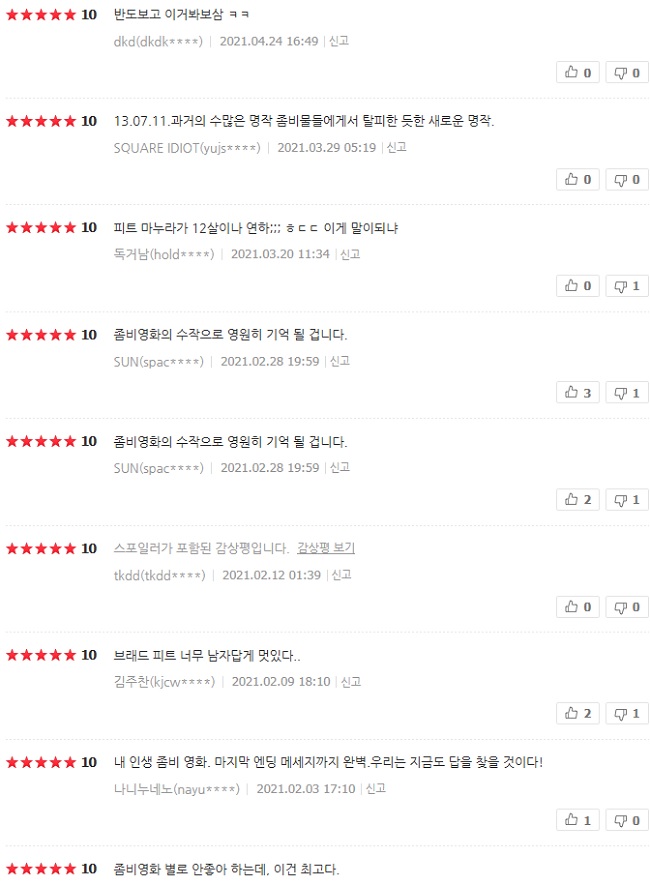Like 나니누네노's review
Viewport: 650px width, 885px height.
578,820
